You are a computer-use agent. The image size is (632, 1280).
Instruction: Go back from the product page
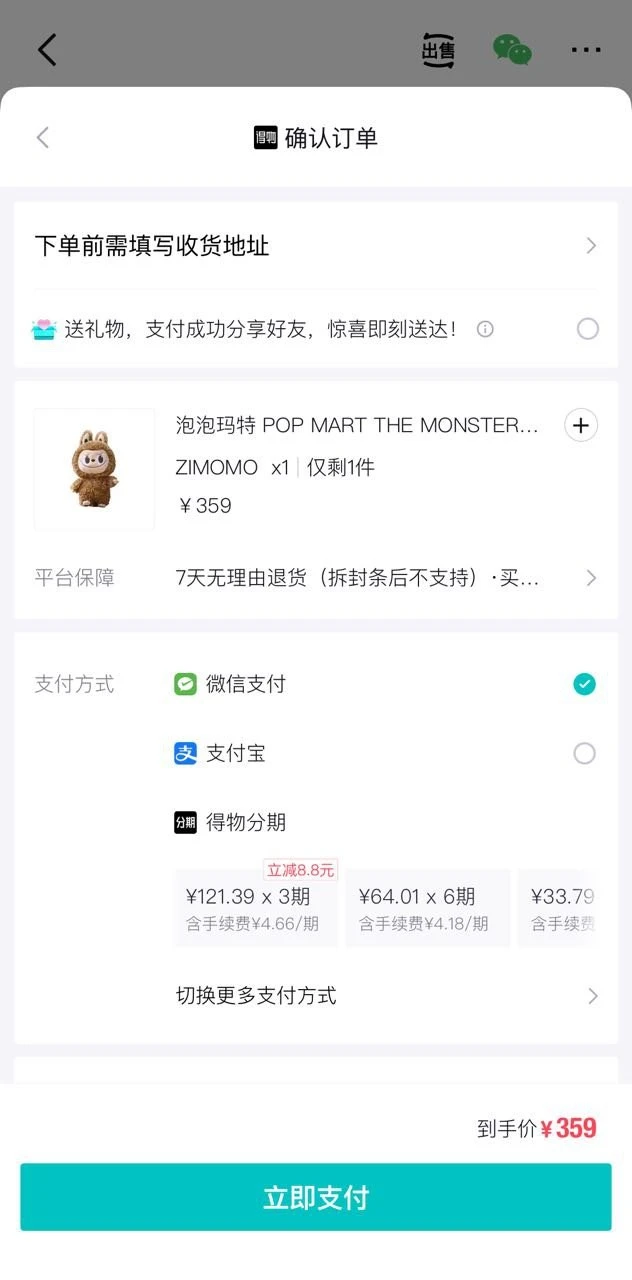(47, 49)
